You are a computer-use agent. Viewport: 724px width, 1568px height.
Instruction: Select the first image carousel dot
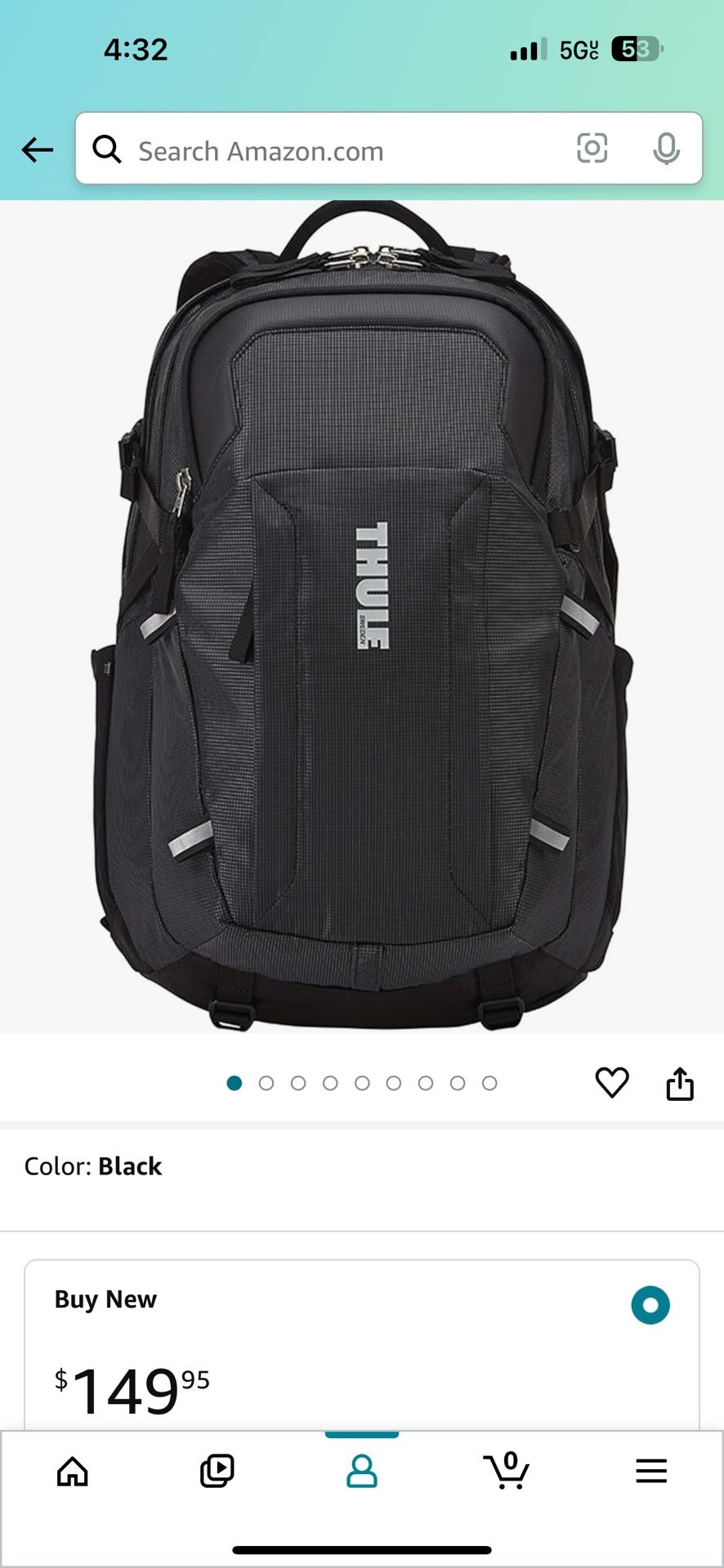(x=235, y=1082)
